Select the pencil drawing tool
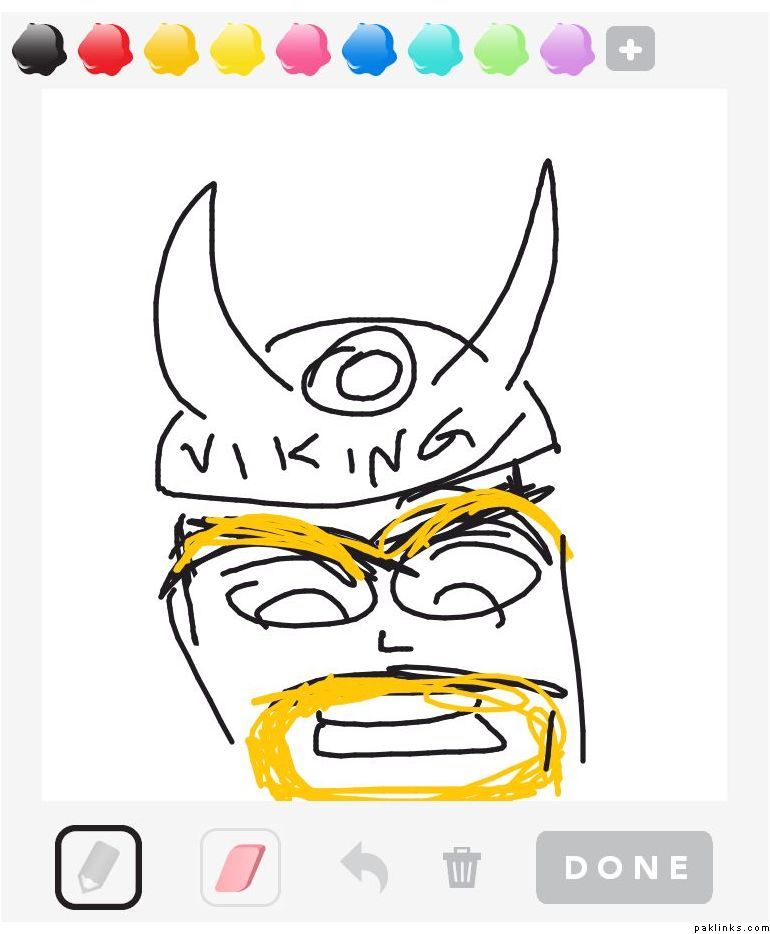Screen dimensions: 770x934 click(x=98, y=867)
